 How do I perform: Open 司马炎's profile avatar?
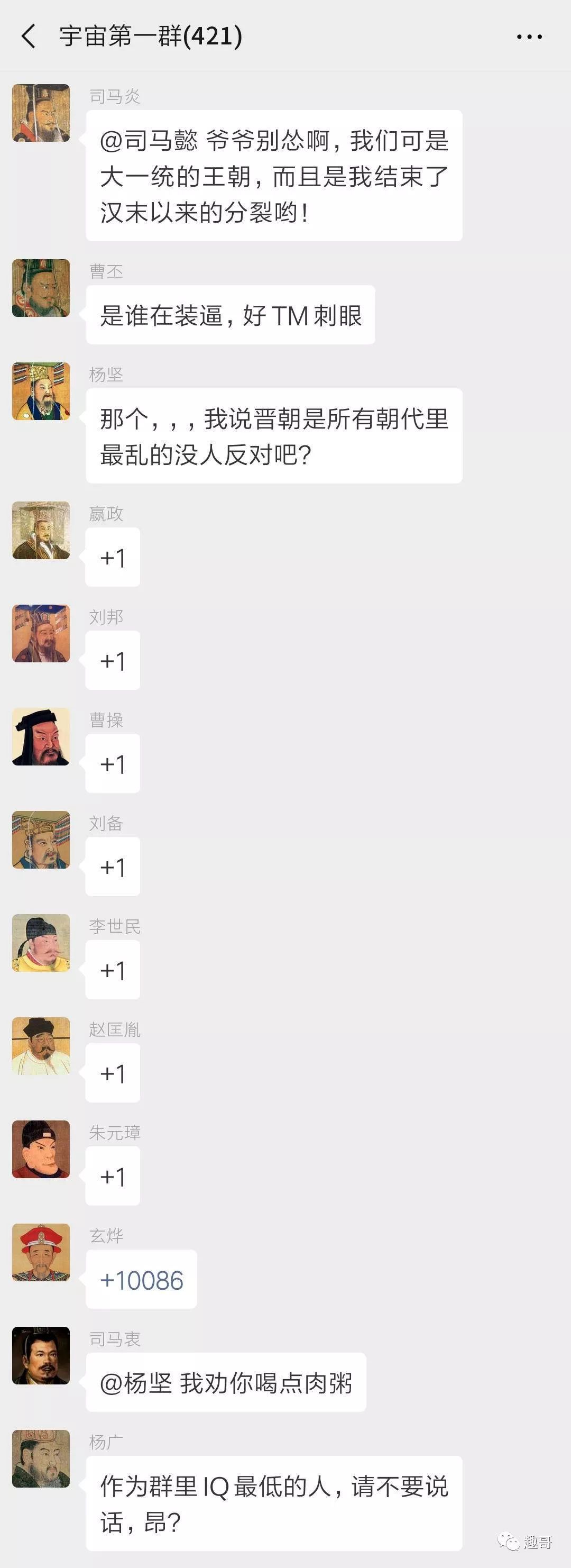[41, 113]
